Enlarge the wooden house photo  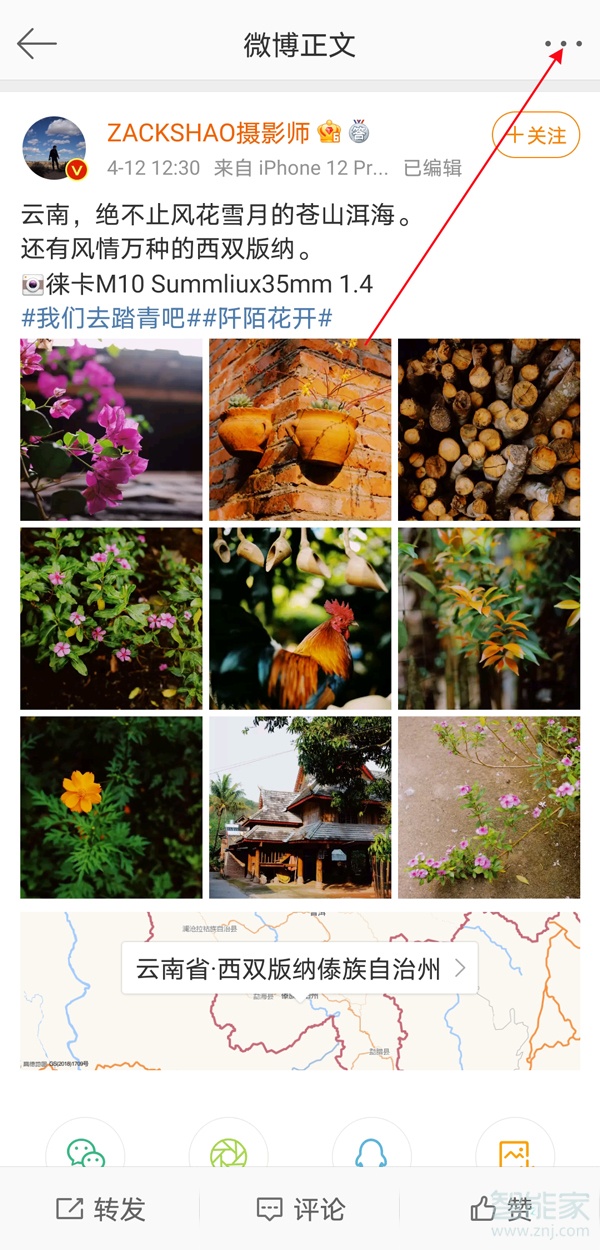coord(300,807)
